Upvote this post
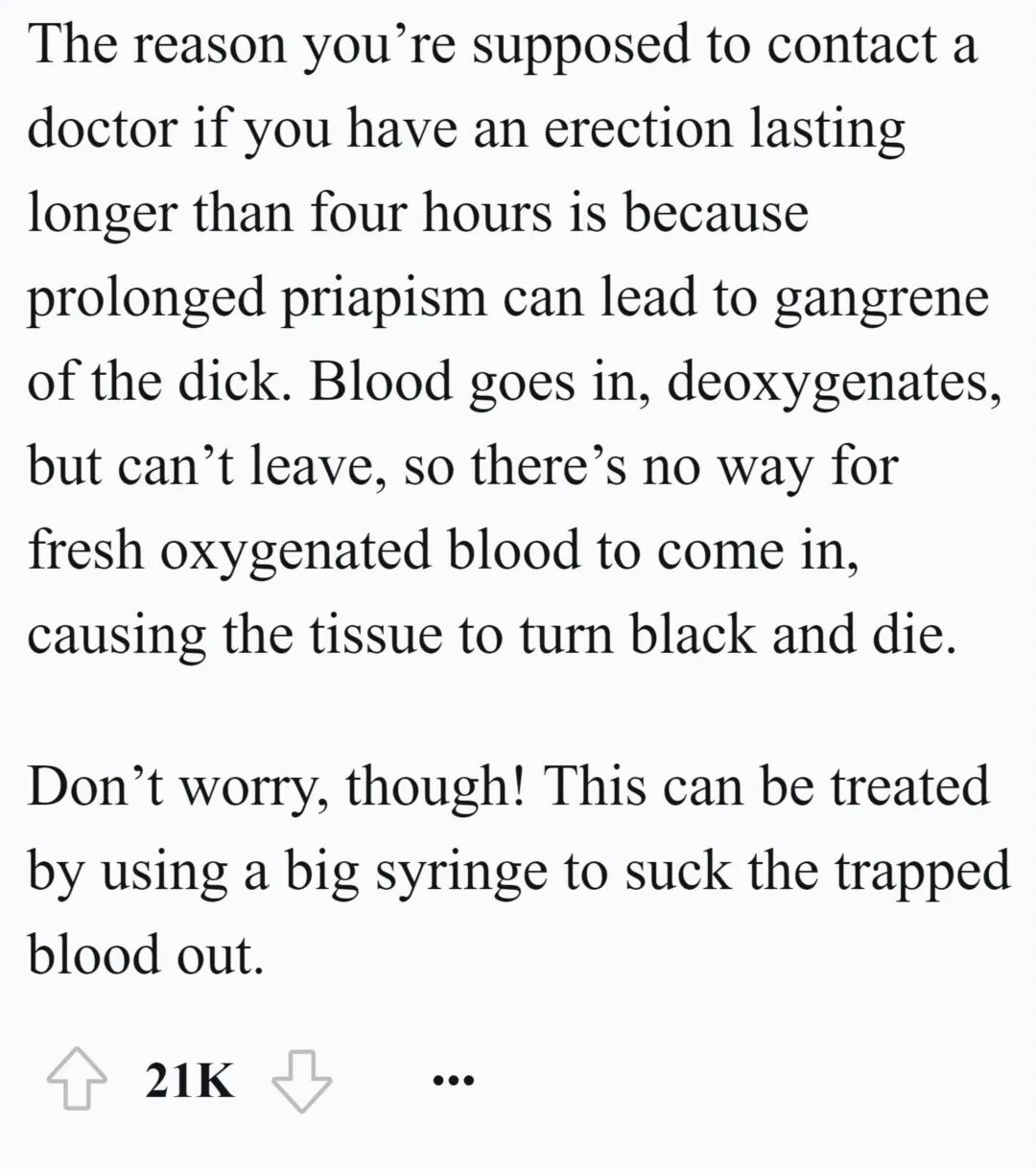 tap(79, 1081)
